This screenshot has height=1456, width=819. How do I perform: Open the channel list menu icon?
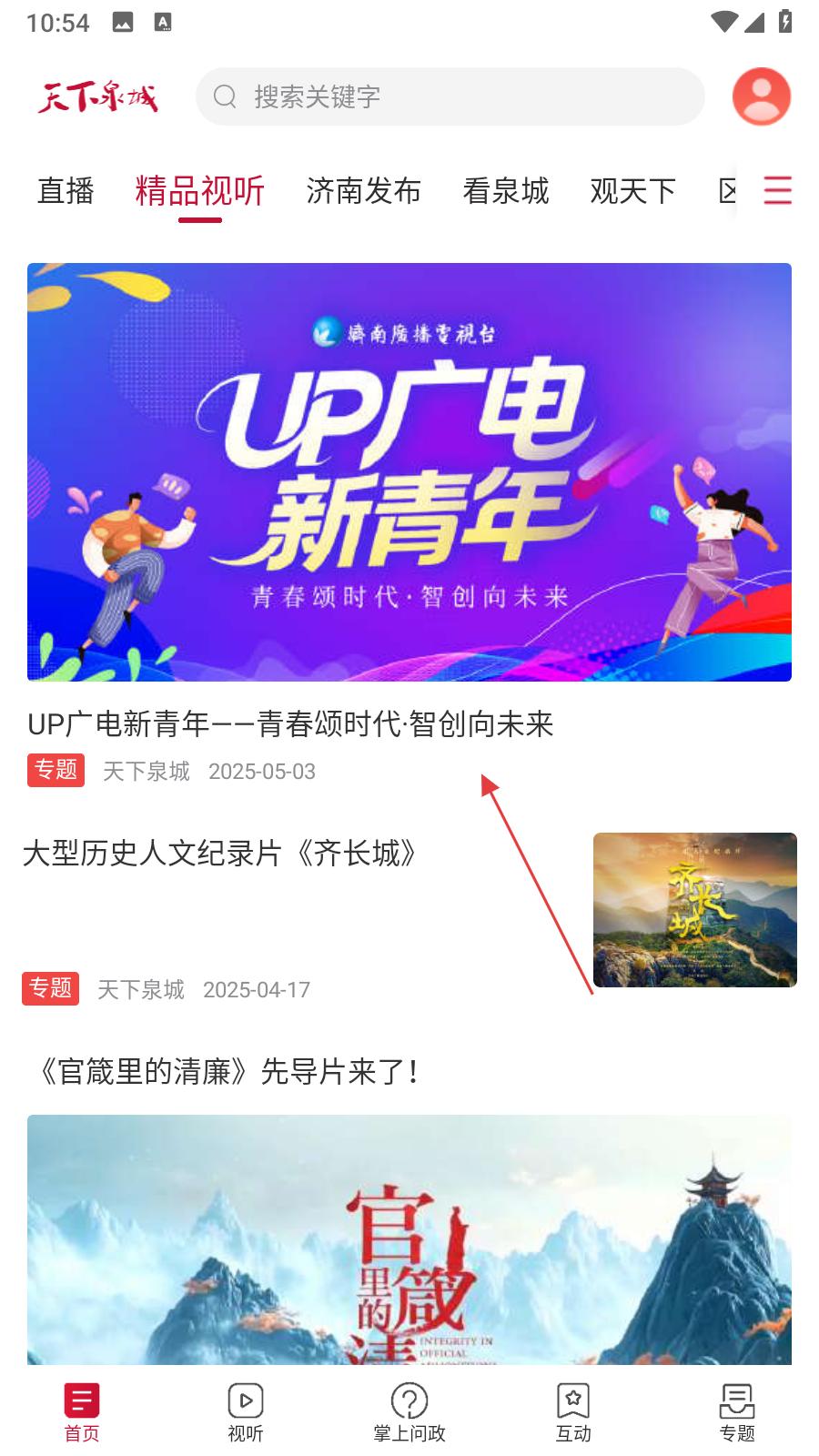pos(777,190)
